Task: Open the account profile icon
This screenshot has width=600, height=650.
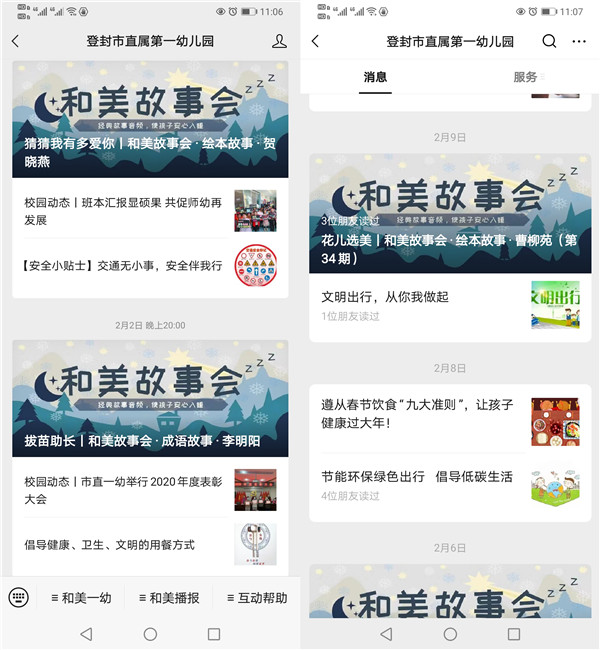Action: point(279,42)
